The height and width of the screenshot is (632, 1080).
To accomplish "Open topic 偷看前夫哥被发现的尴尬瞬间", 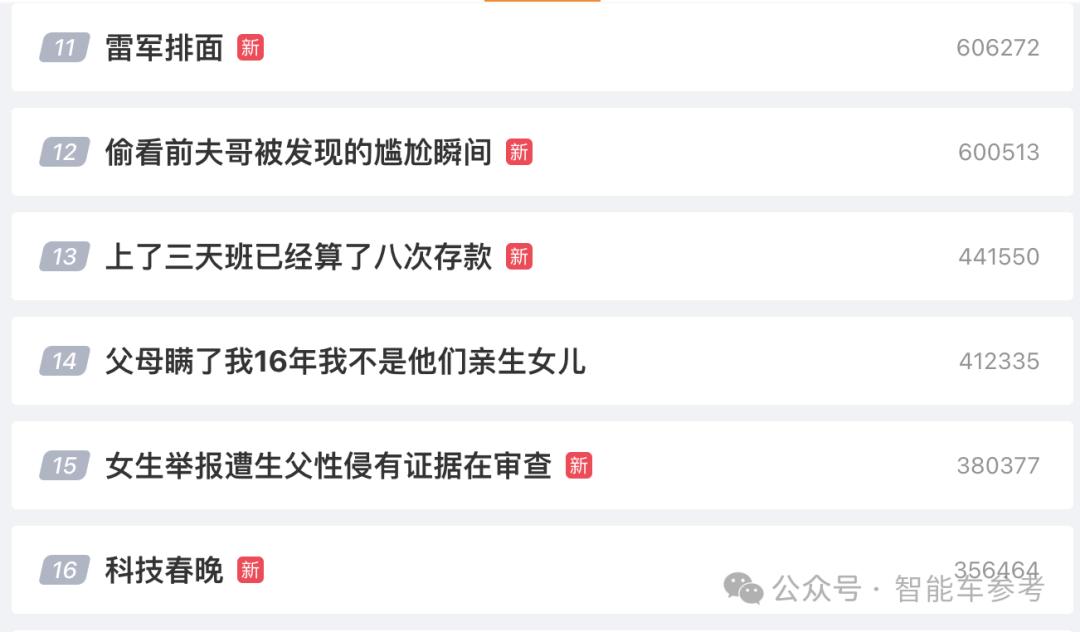I will tap(298, 152).
